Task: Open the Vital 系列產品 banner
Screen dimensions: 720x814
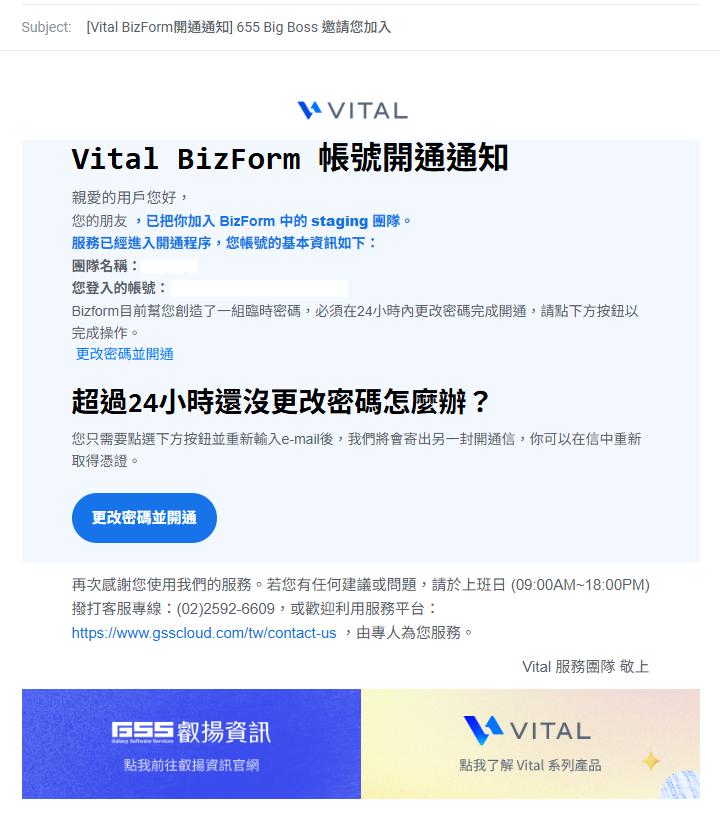Action: click(530, 744)
